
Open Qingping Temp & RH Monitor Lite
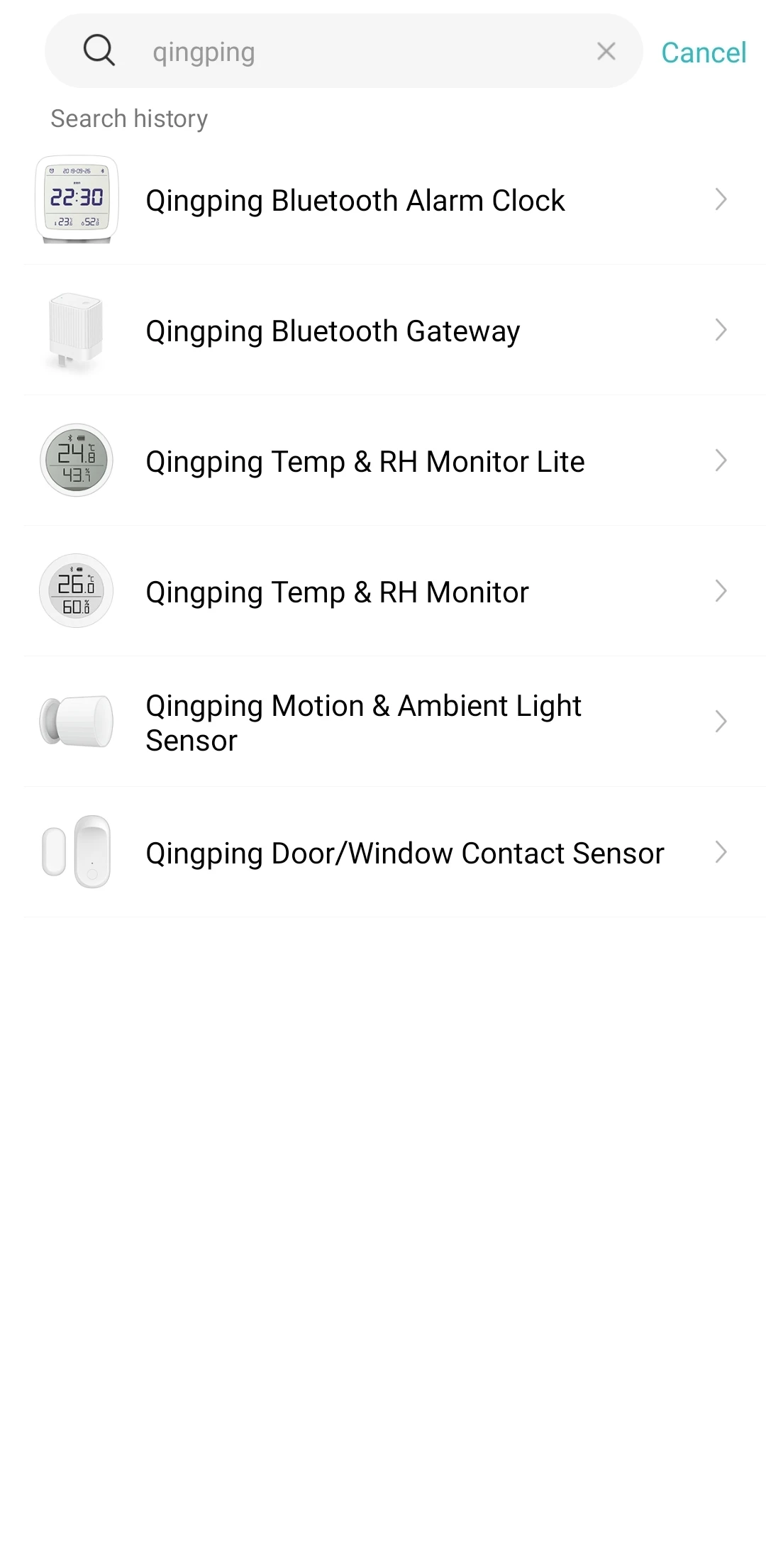tap(383, 461)
